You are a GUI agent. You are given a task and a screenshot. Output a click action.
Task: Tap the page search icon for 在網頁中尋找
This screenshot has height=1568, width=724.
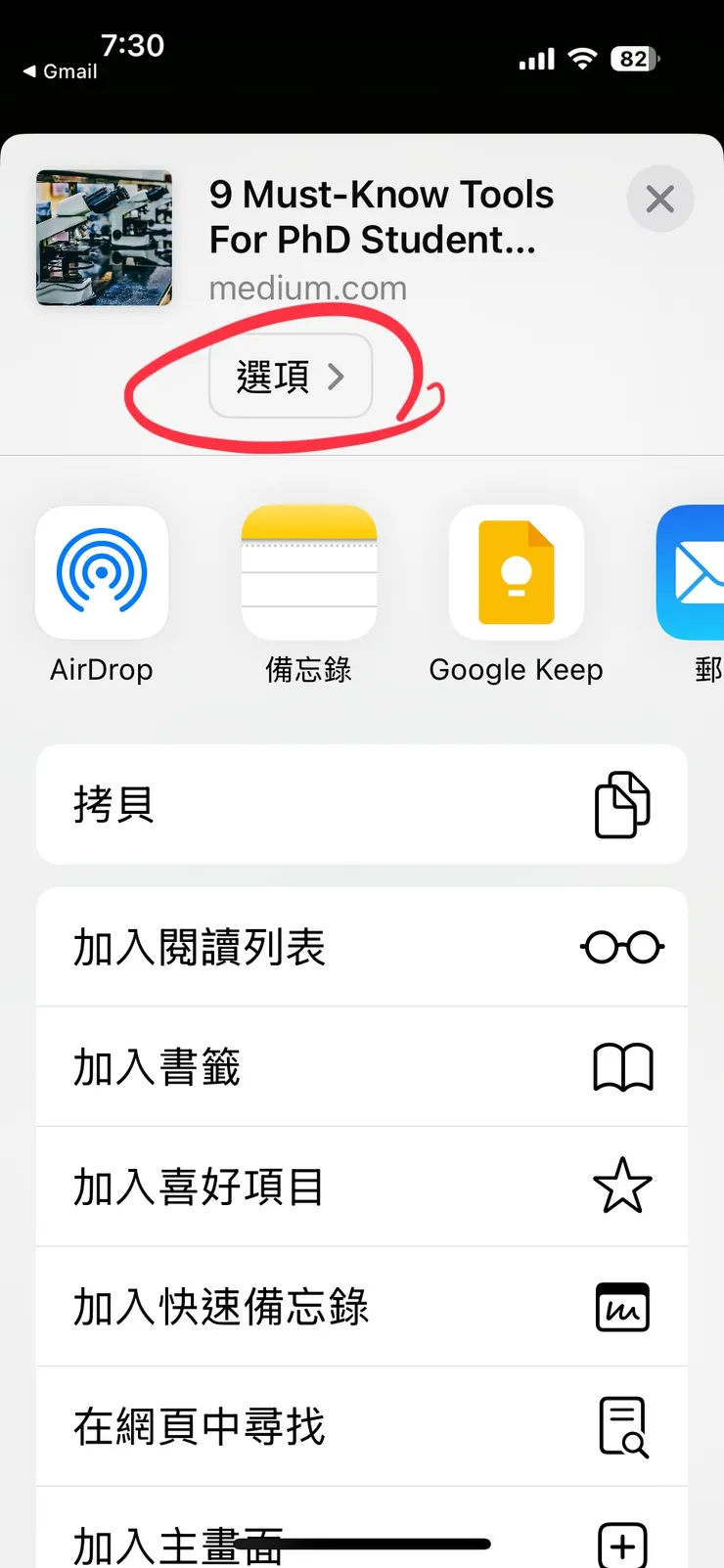[x=624, y=1426]
